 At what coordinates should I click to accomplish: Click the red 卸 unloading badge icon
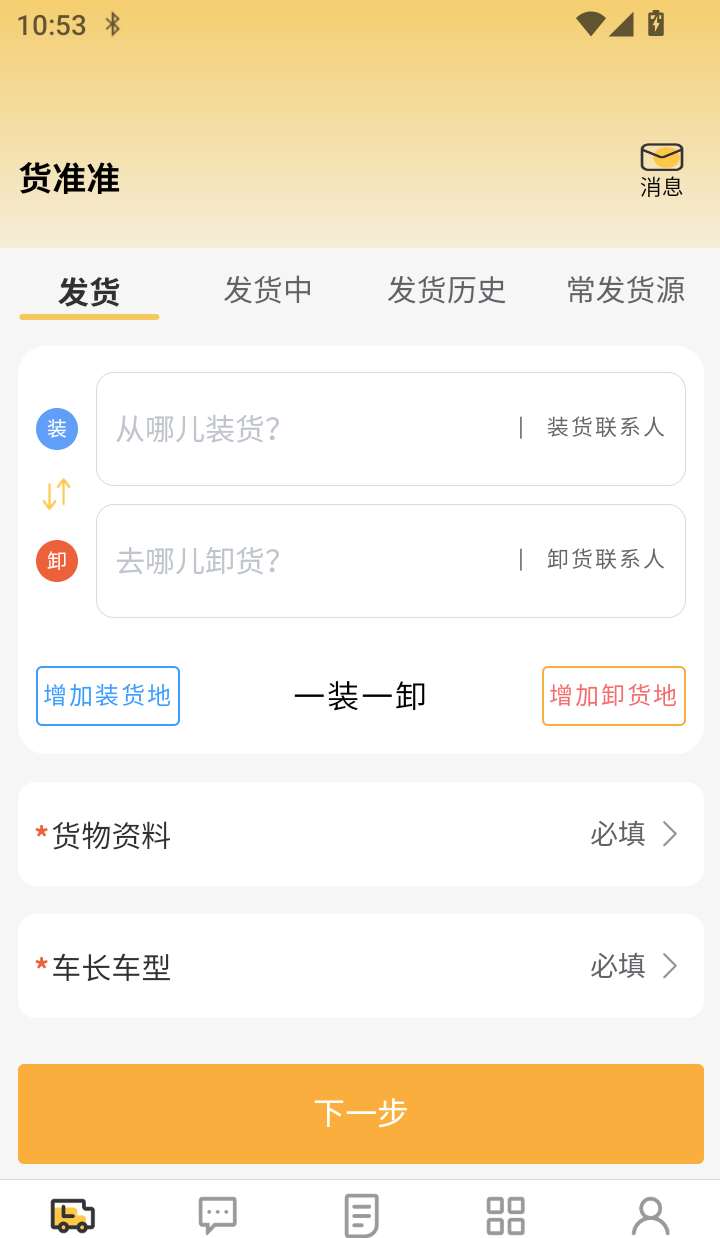pos(56,561)
